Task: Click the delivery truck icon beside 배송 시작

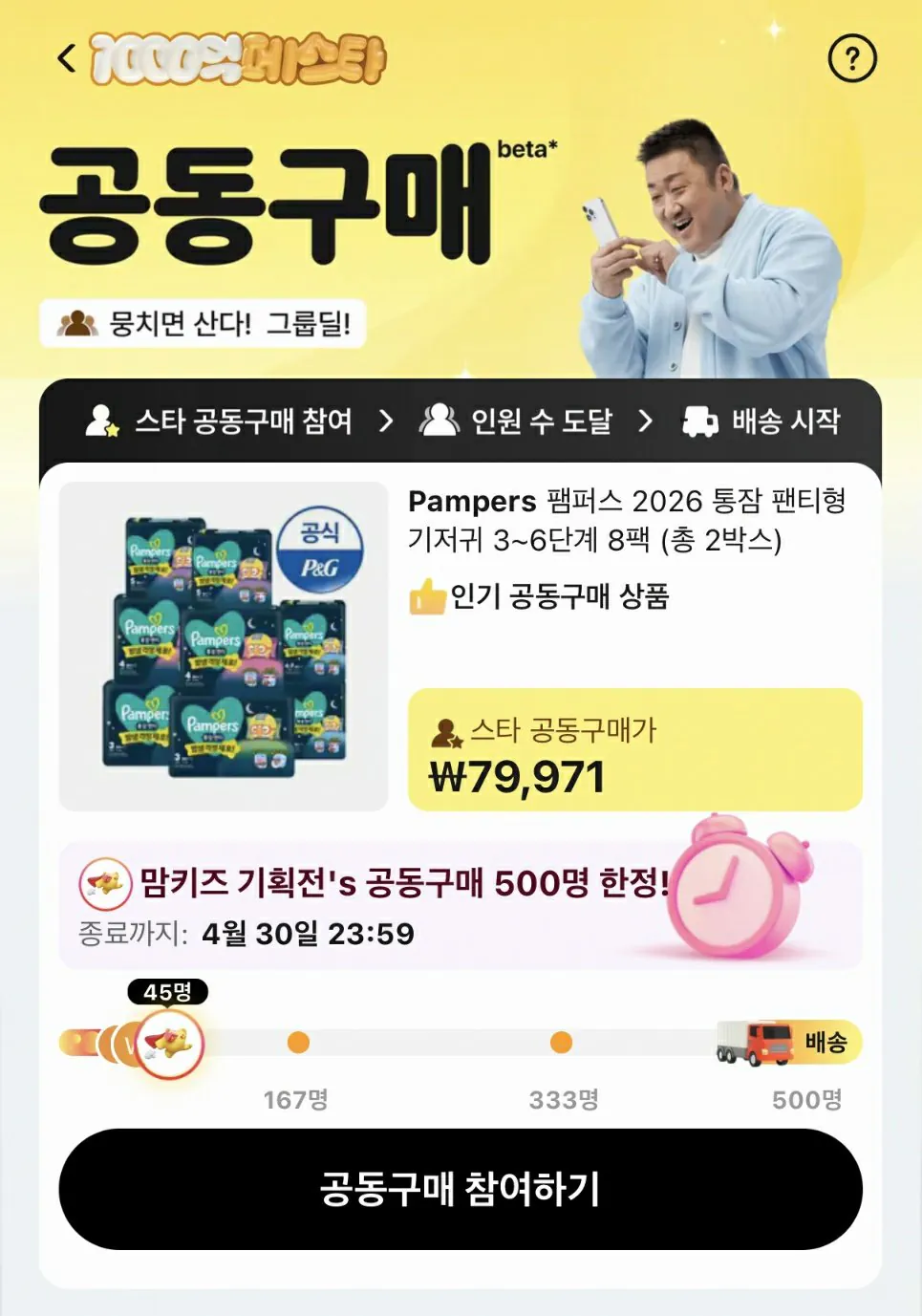Action: [x=701, y=420]
